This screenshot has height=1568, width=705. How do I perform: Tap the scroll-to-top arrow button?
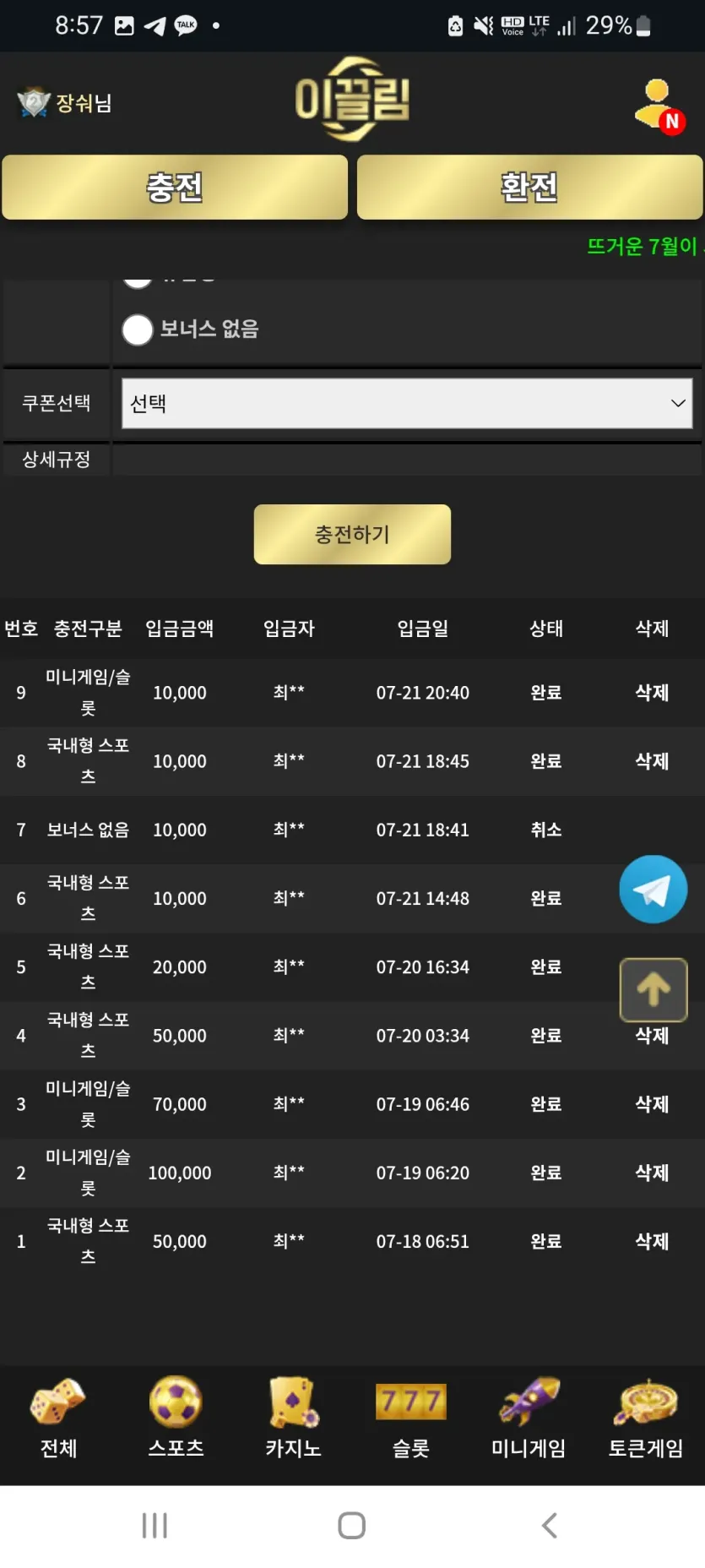(x=653, y=990)
